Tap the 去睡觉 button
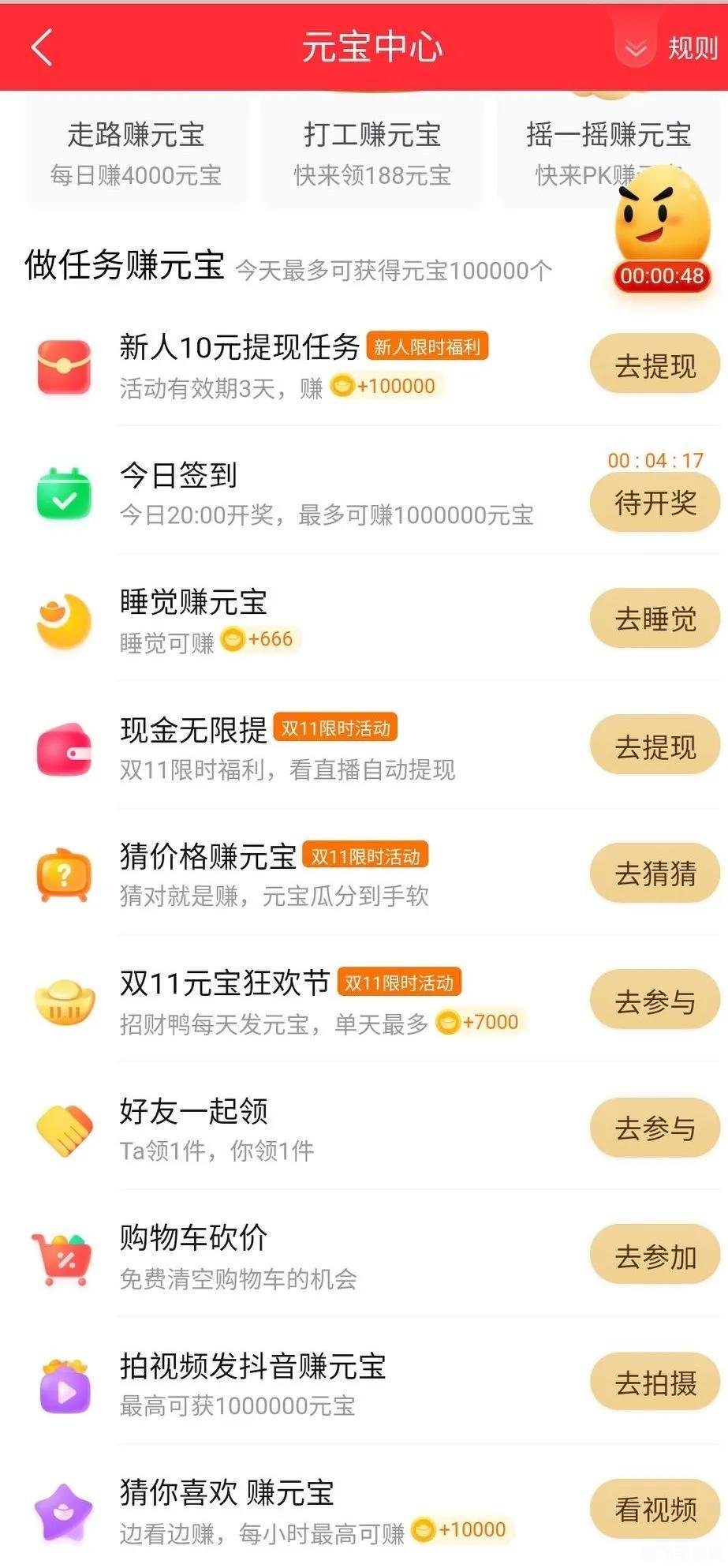Viewport: 728px width, 1568px height. pyautogui.click(x=655, y=619)
